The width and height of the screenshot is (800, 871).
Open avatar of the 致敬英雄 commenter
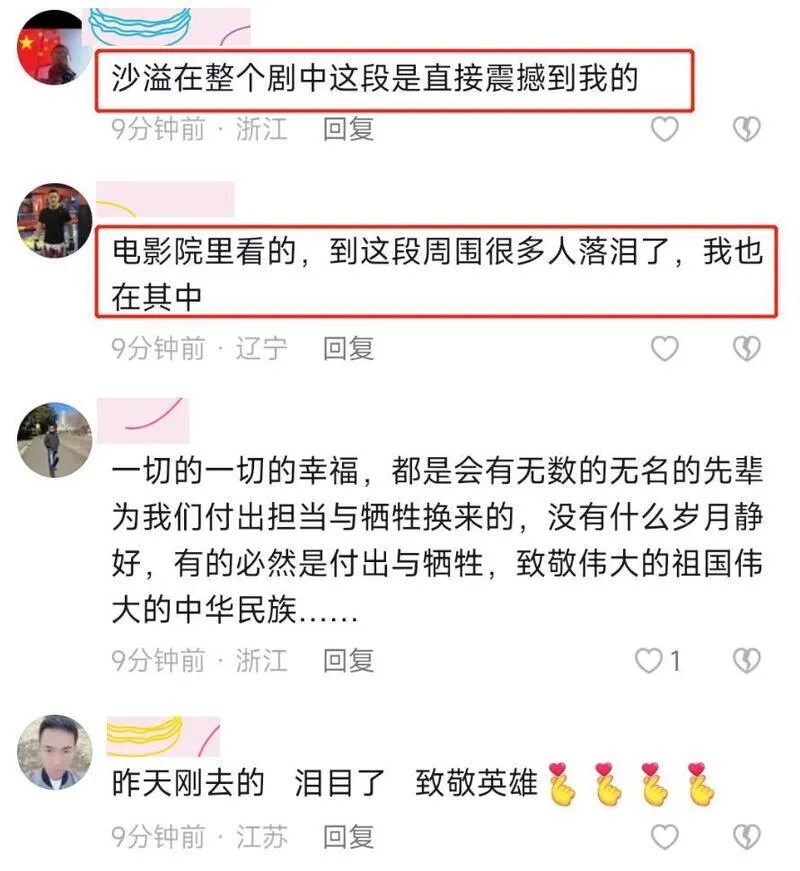pyautogui.click(x=54, y=752)
